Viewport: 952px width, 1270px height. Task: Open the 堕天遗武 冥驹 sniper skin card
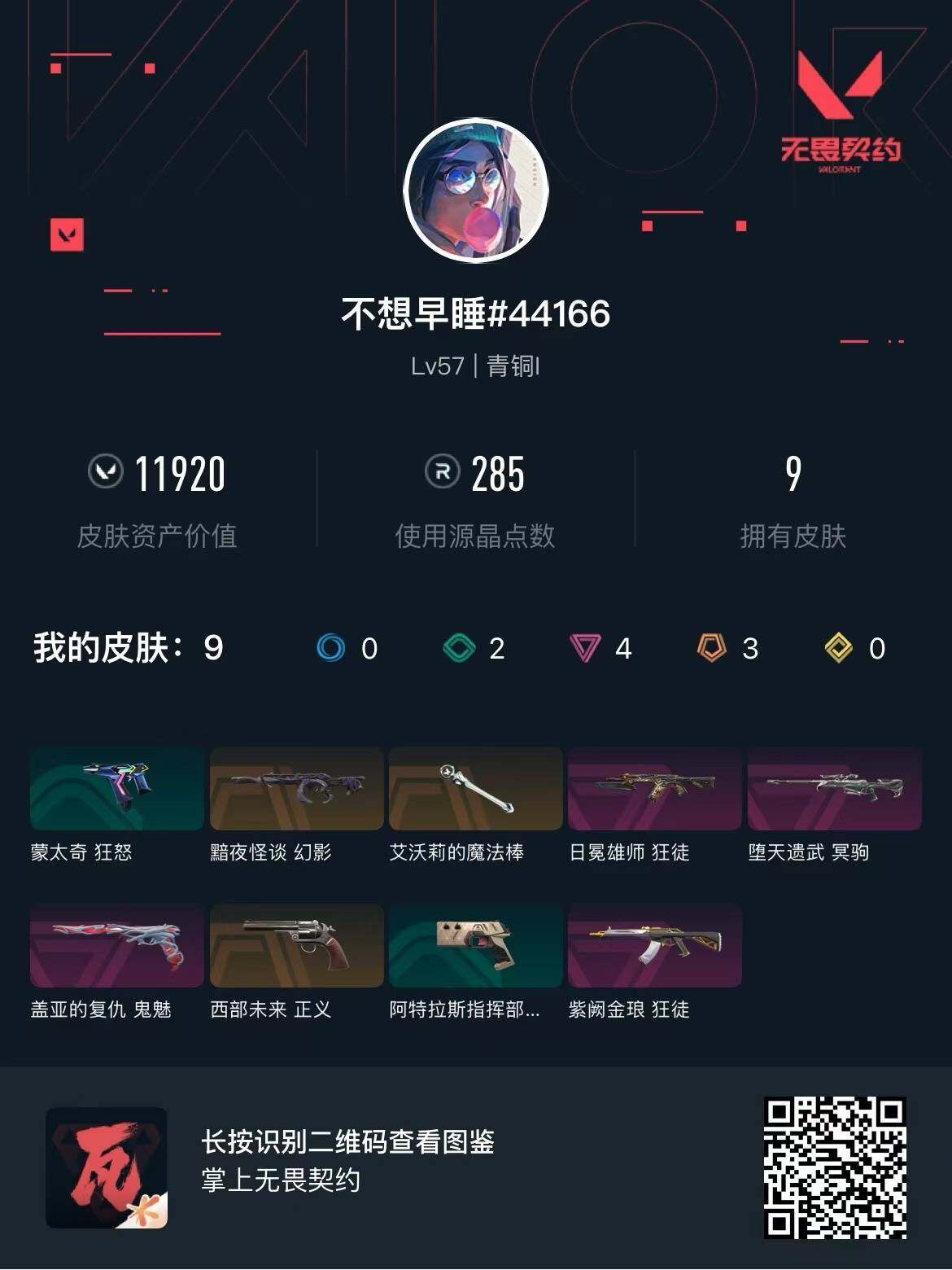pyautogui.click(x=835, y=790)
